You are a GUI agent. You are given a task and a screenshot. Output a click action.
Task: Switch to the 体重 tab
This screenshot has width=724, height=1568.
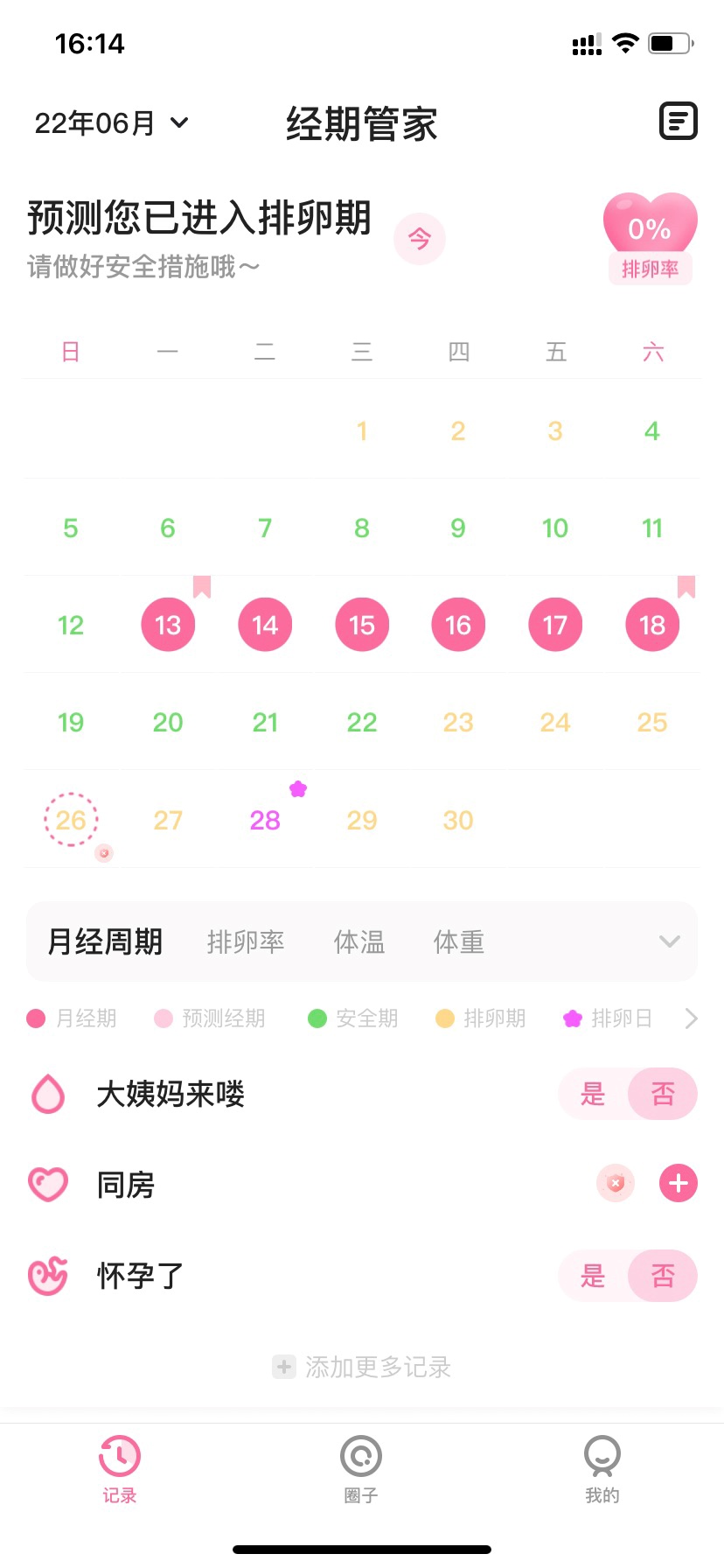pyautogui.click(x=459, y=942)
